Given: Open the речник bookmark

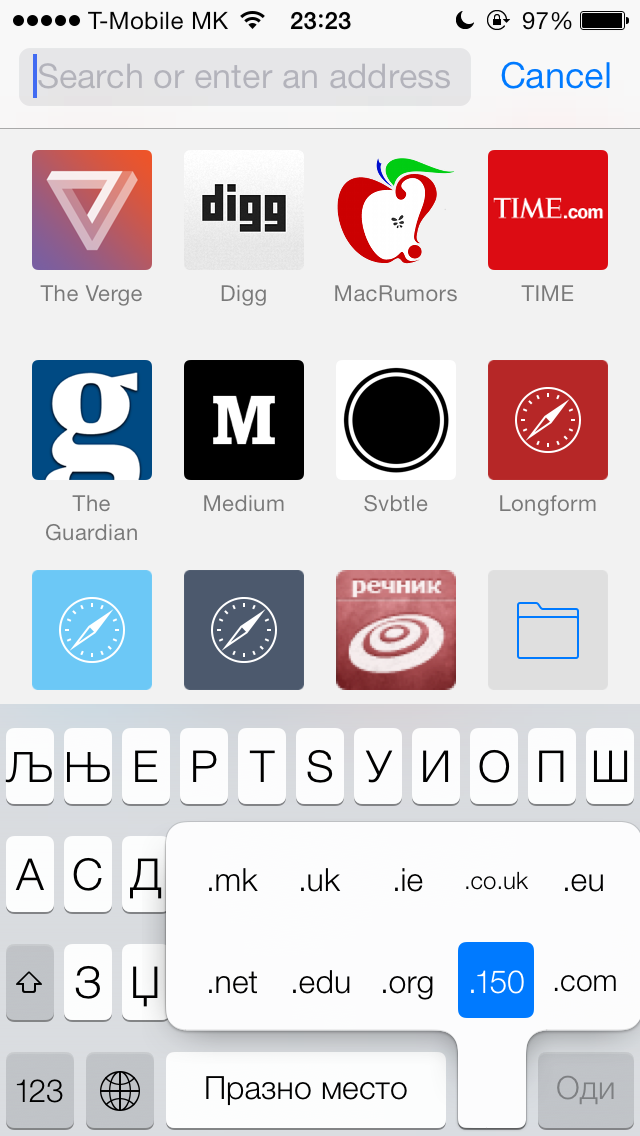Looking at the screenshot, I should [x=396, y=630].
